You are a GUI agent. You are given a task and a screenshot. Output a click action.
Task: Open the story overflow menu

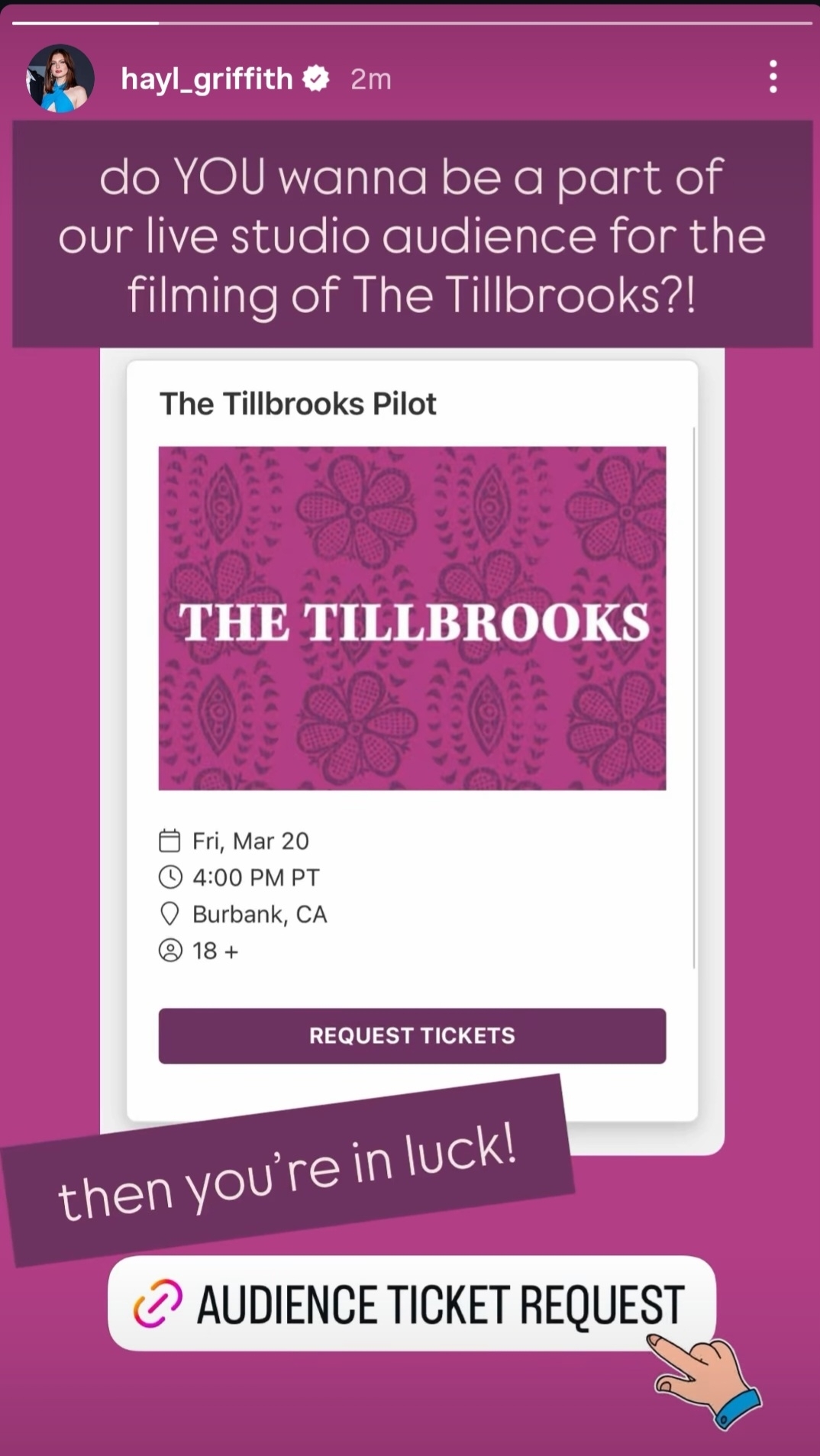[773, 77]
